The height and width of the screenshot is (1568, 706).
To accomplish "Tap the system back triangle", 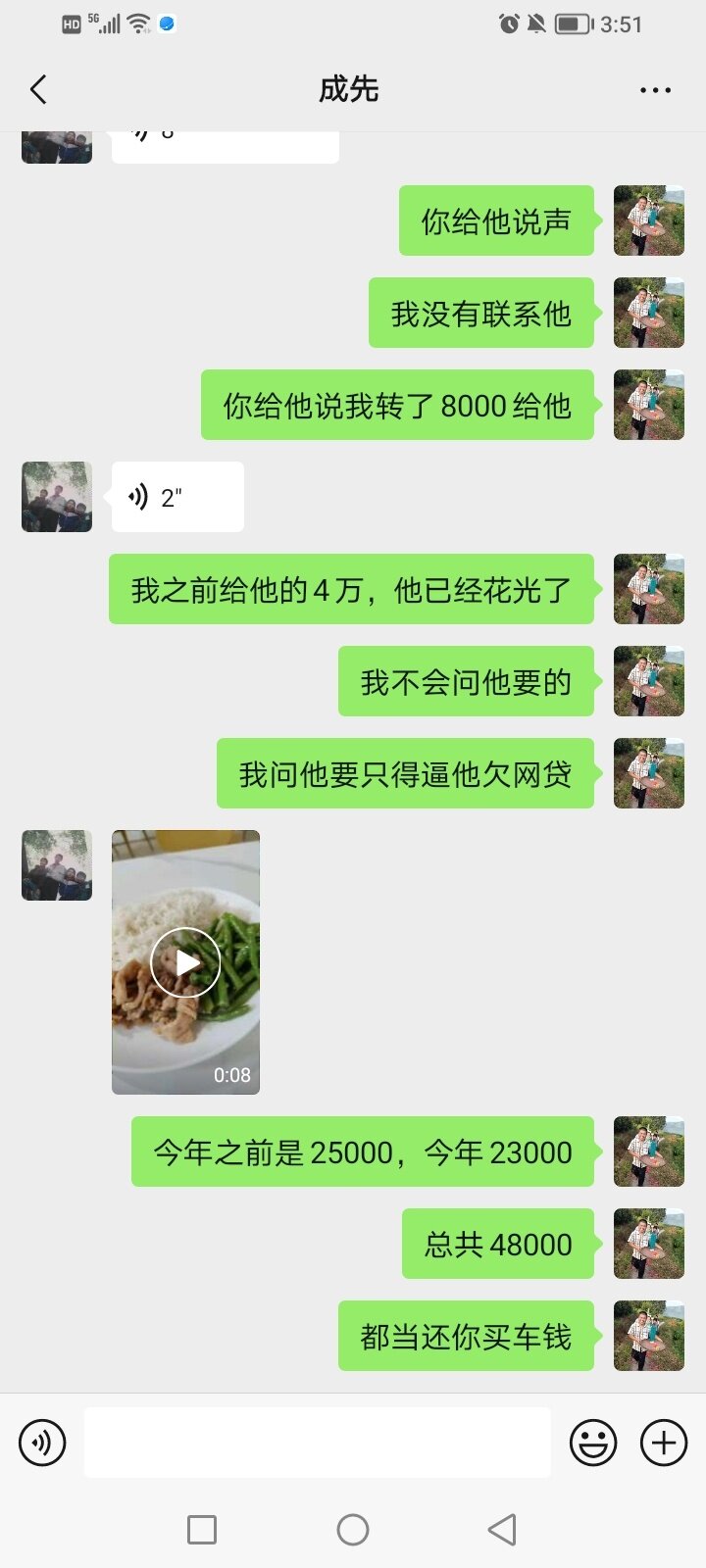I will (502, 1529).
